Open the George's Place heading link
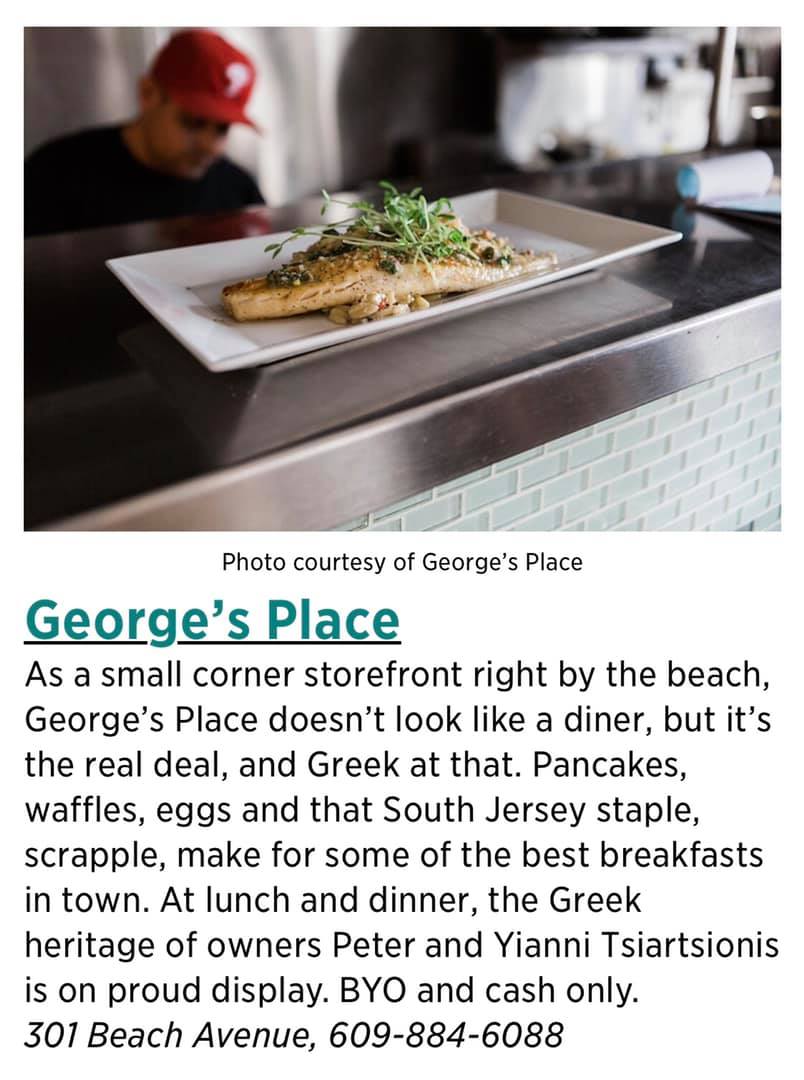Viewport: 804px width, 1080px height. point(212,620)
